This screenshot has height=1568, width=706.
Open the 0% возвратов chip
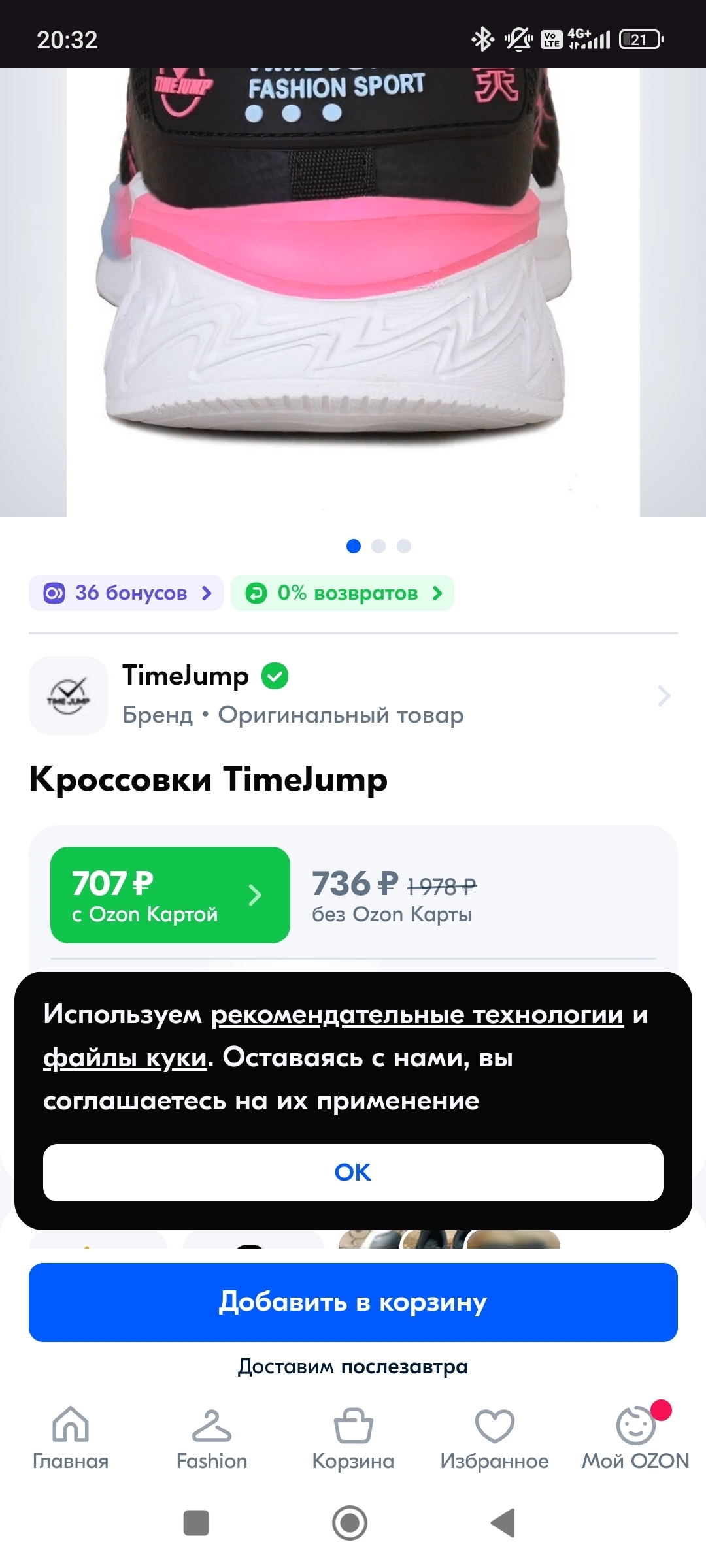coord(343,593)
